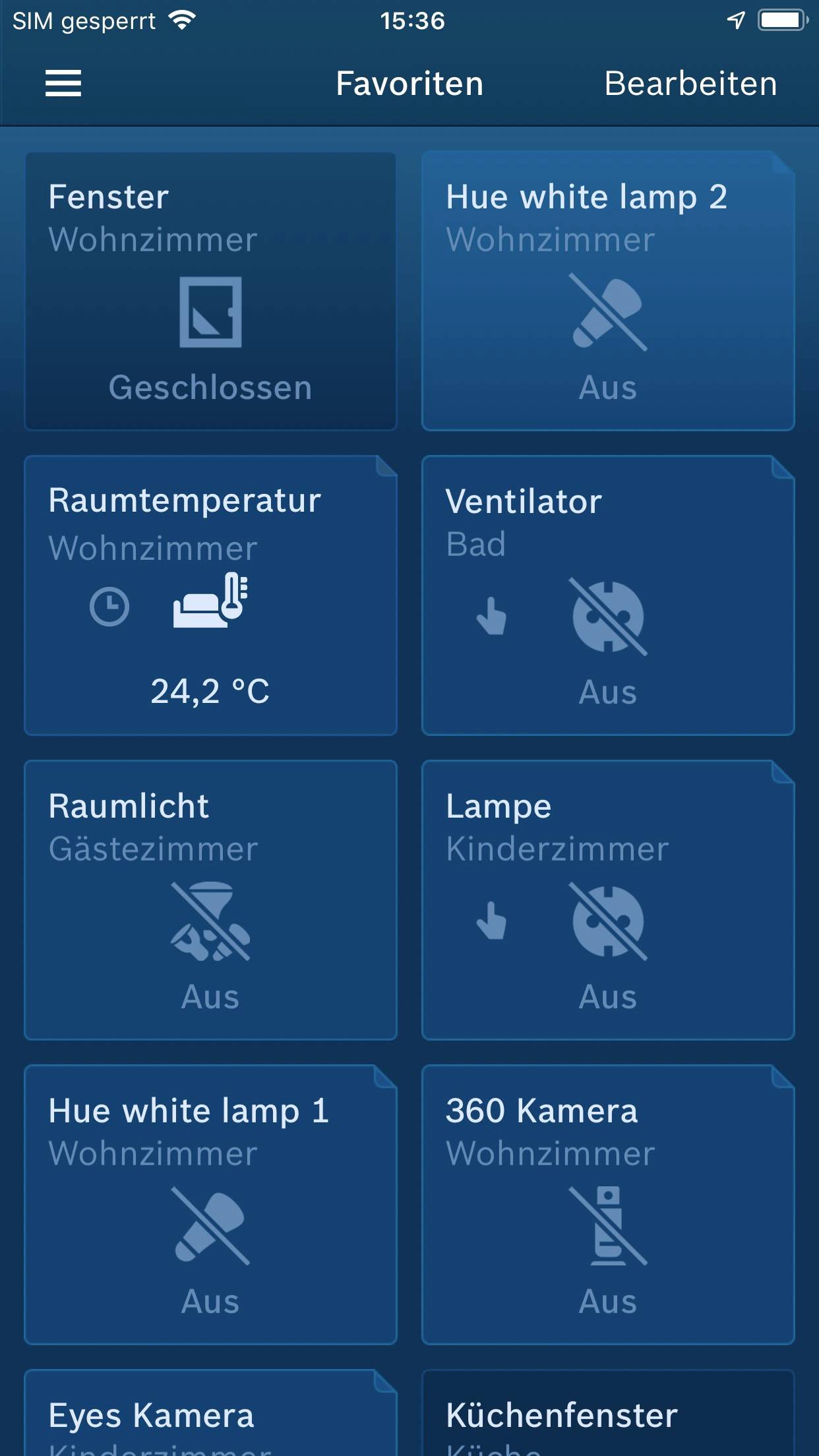Screen dimensions: 819x1456
Task: Tap the hand icon on the Lampe tile
Action: pos(491,922)
